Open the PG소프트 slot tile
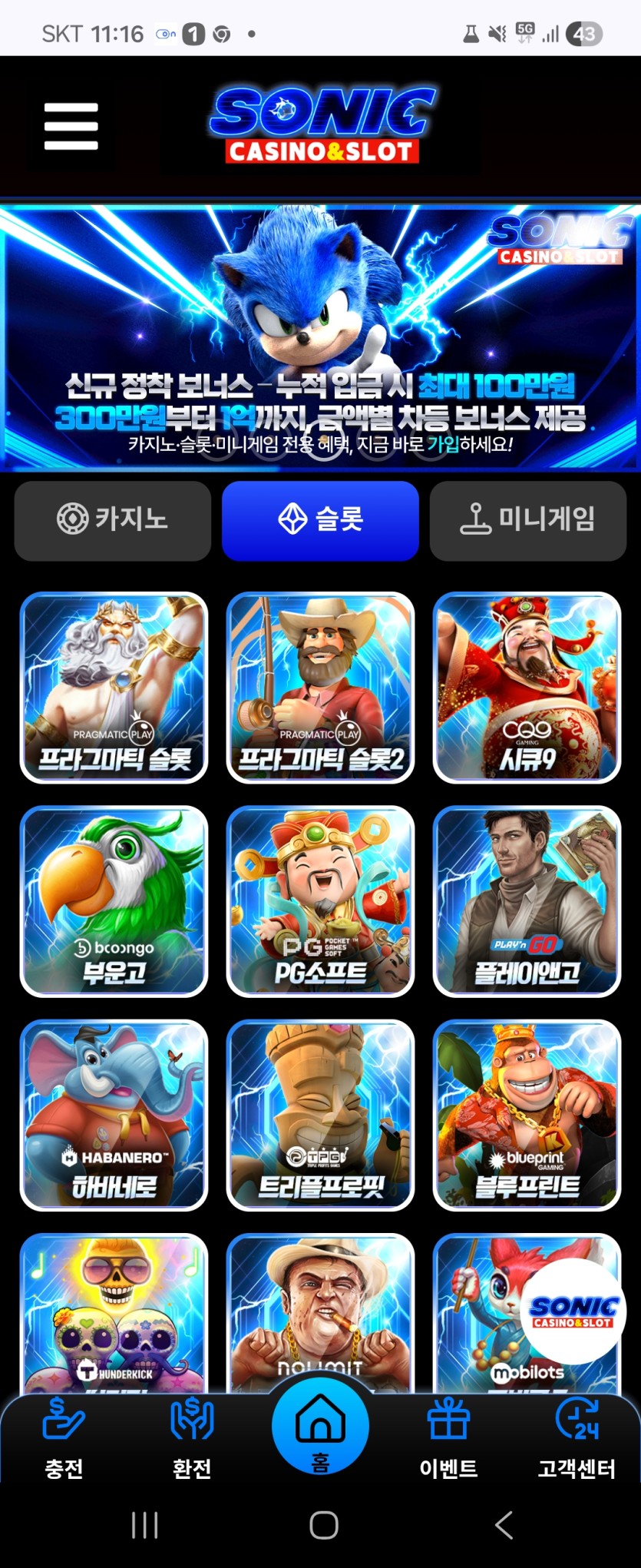 [x=320, y=901]
